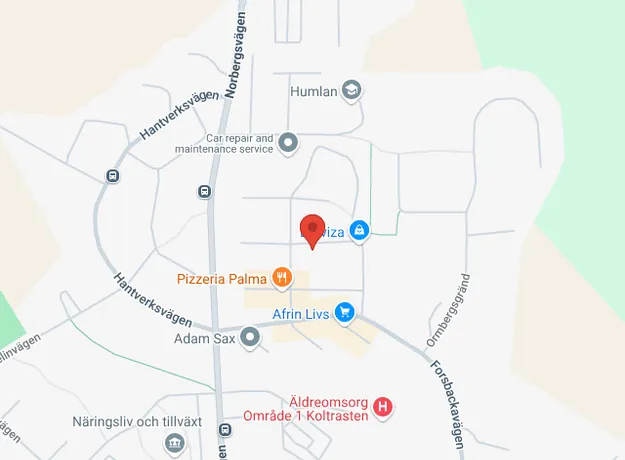The width and height of the screenshot is (625, 460).
Task: Select the car repair and maintenance marker
Action: [x=289, y=143]
